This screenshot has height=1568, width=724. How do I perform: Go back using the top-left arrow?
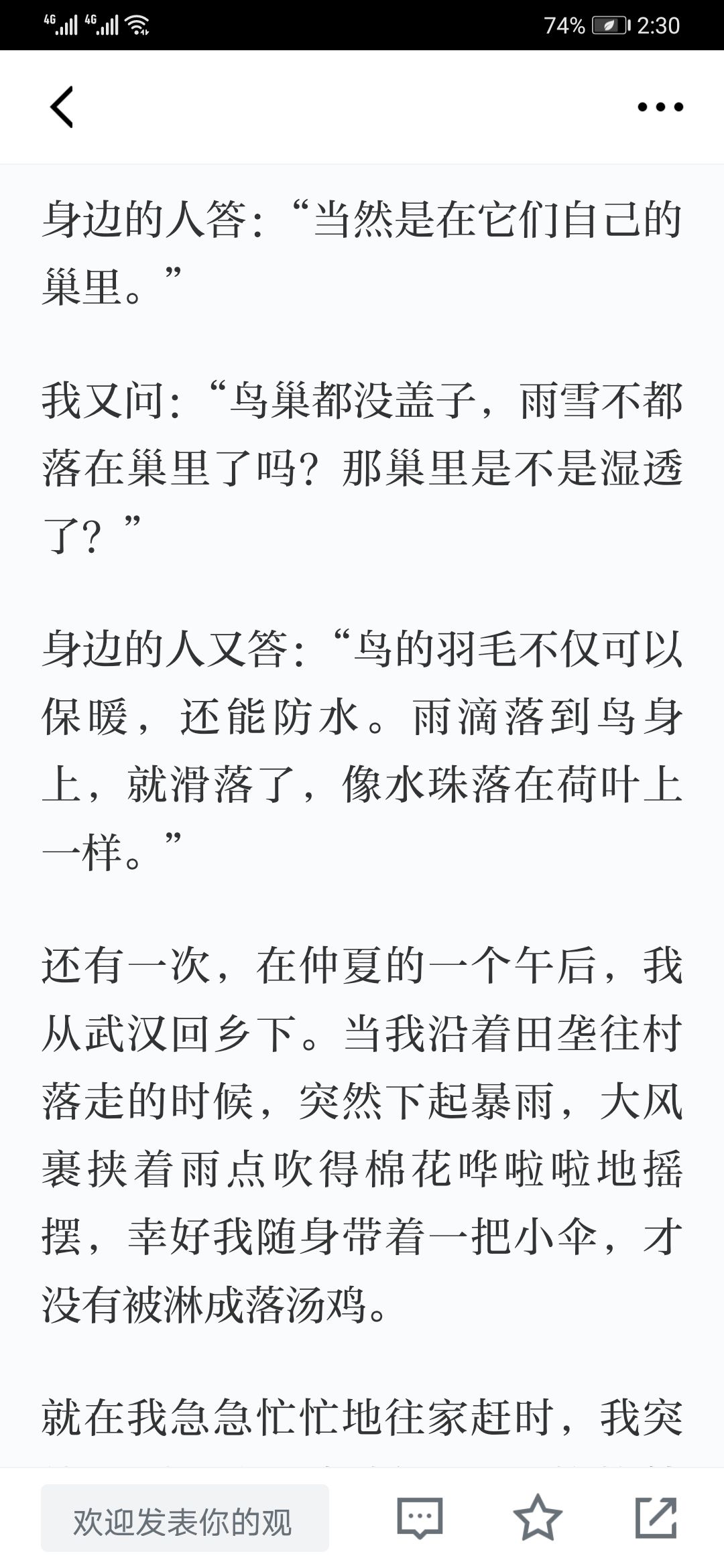click(x=61, y=107)
